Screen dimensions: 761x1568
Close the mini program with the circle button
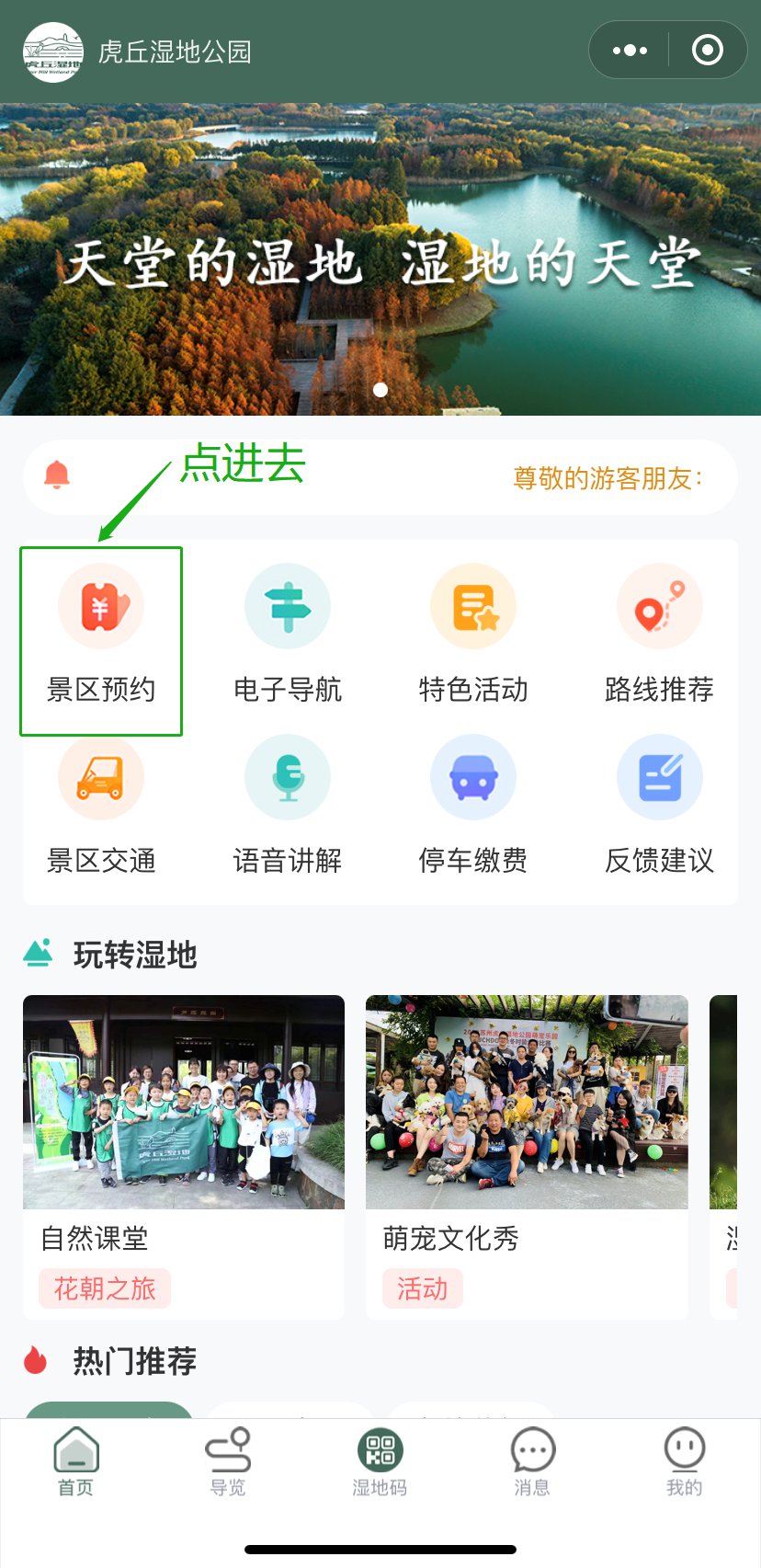click(707, 51)
